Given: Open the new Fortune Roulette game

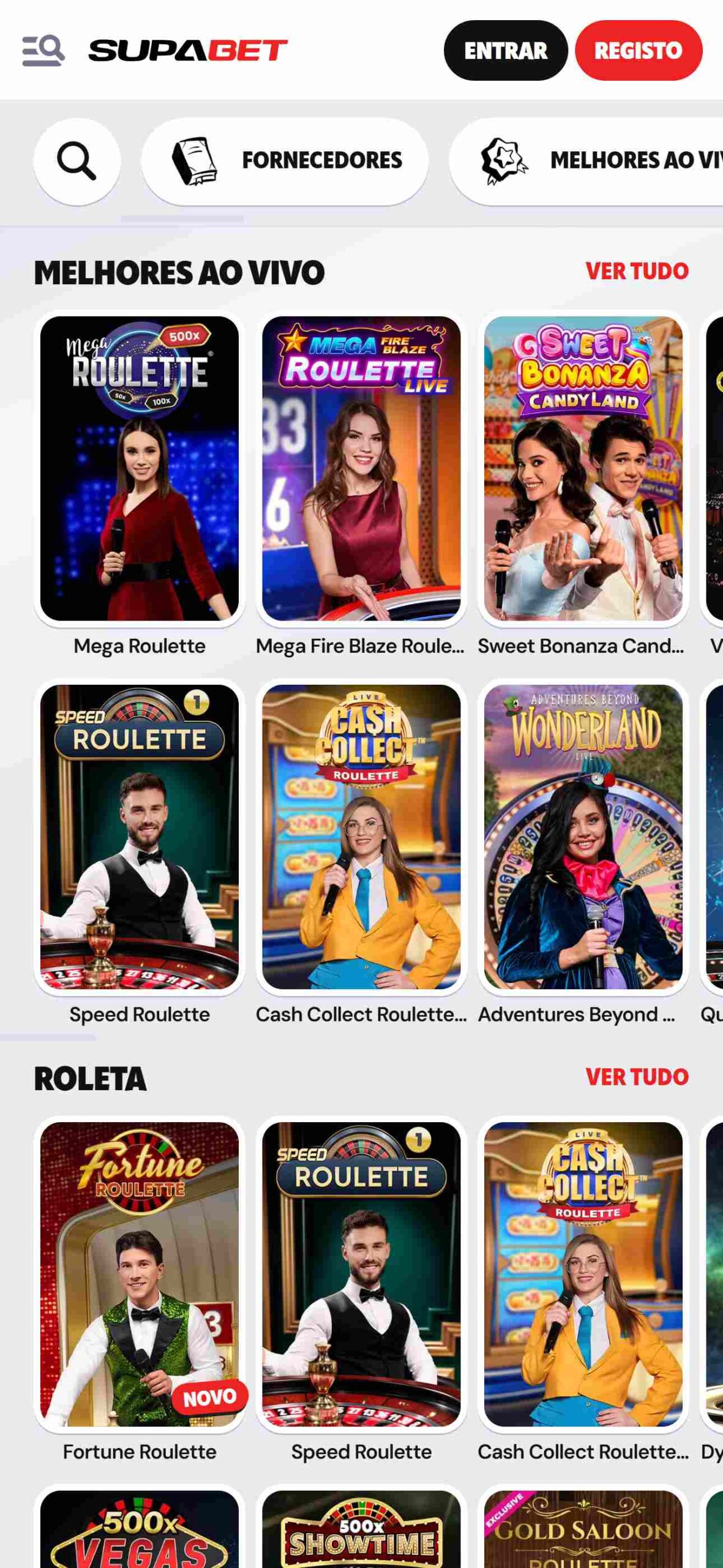Looking at the screenshot, I should pyautogui.click(x=140, y=1274).
